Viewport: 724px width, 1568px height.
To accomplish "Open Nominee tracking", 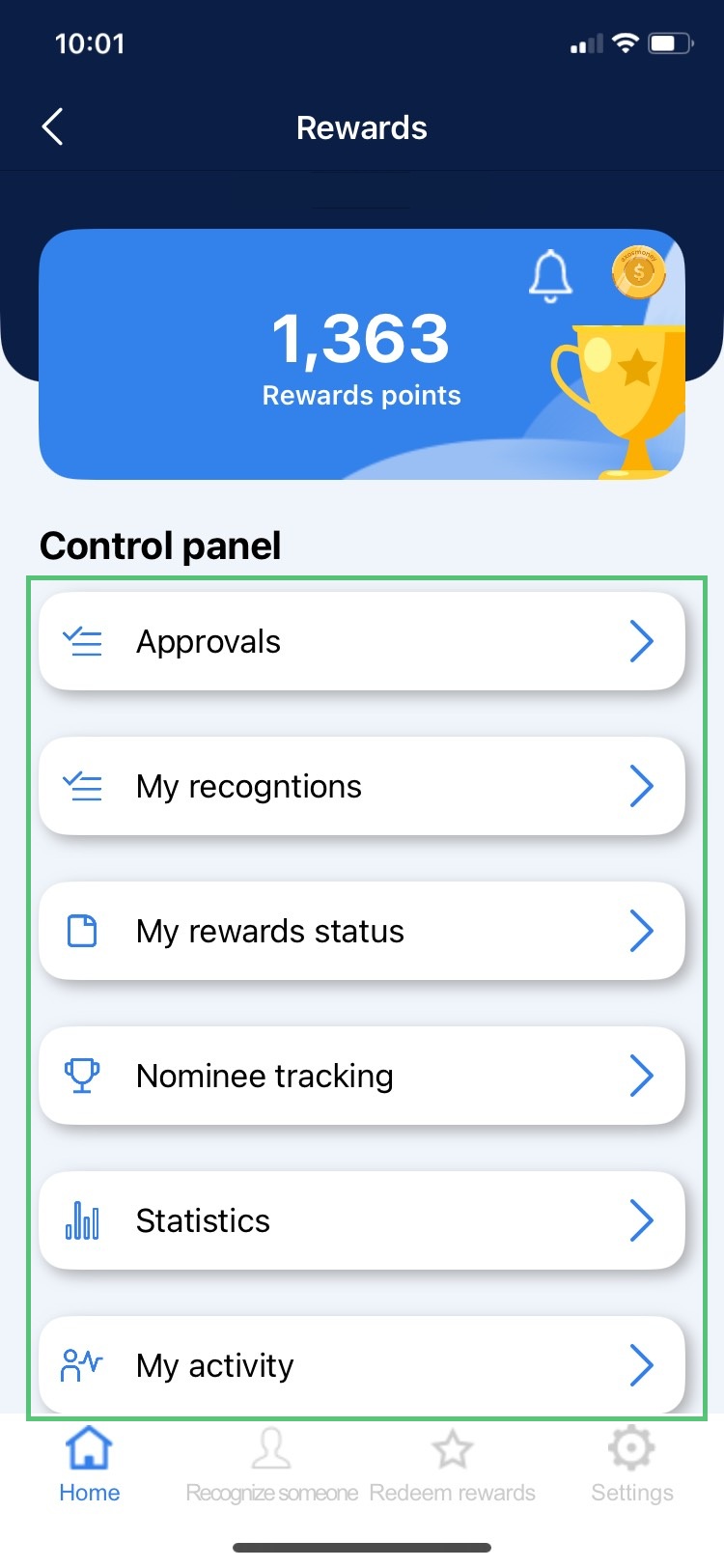I will tap(361, 1076).
